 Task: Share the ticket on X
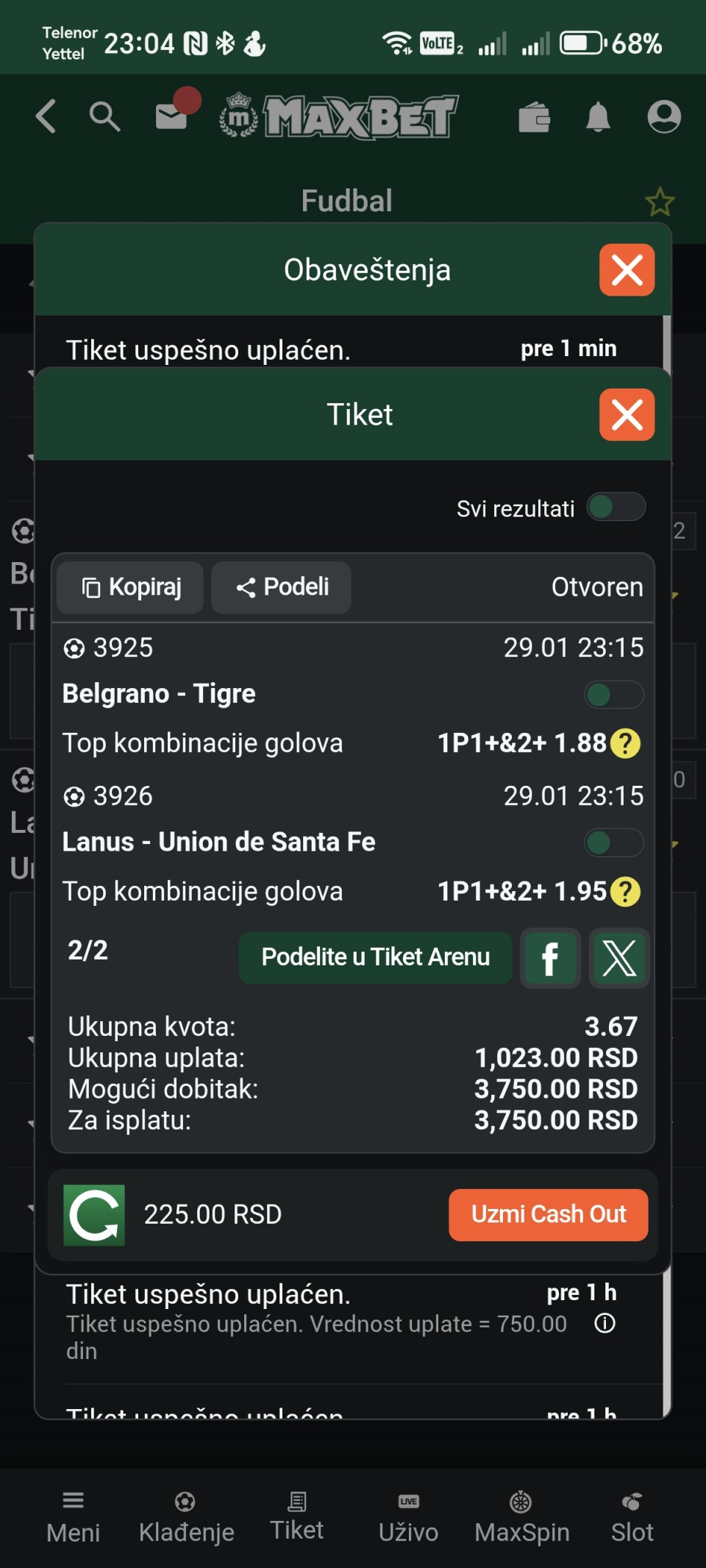(619, 958)
